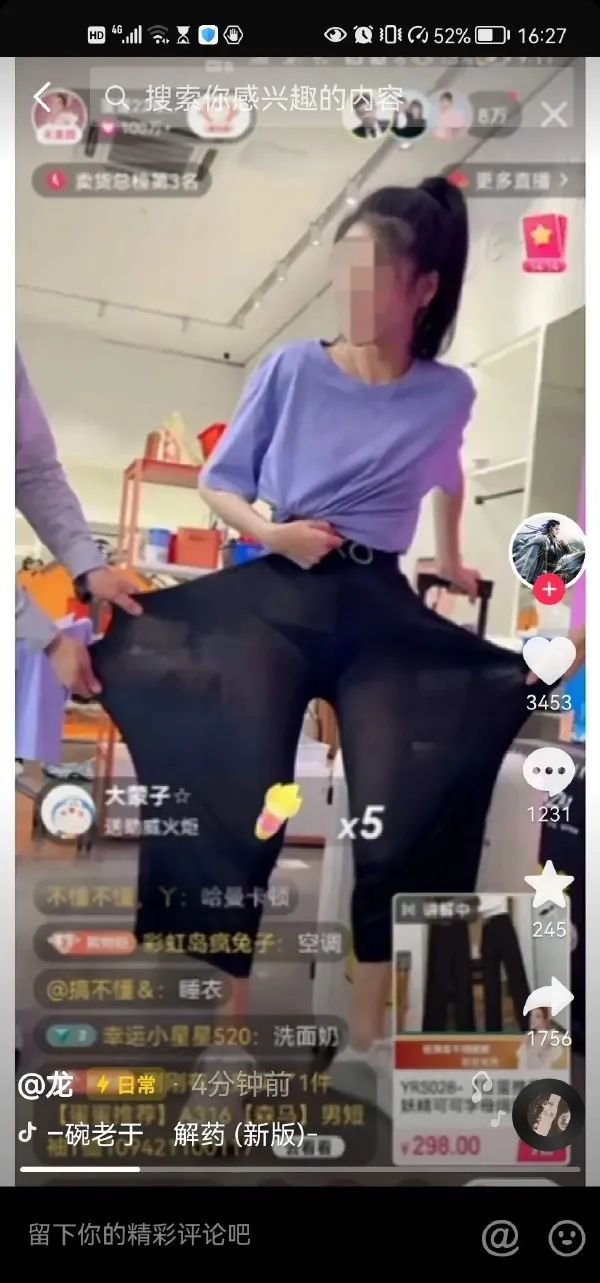Mention a friend with the @ icon
Viewport: 600px width, 1283px height.
tap(500, 1238)
